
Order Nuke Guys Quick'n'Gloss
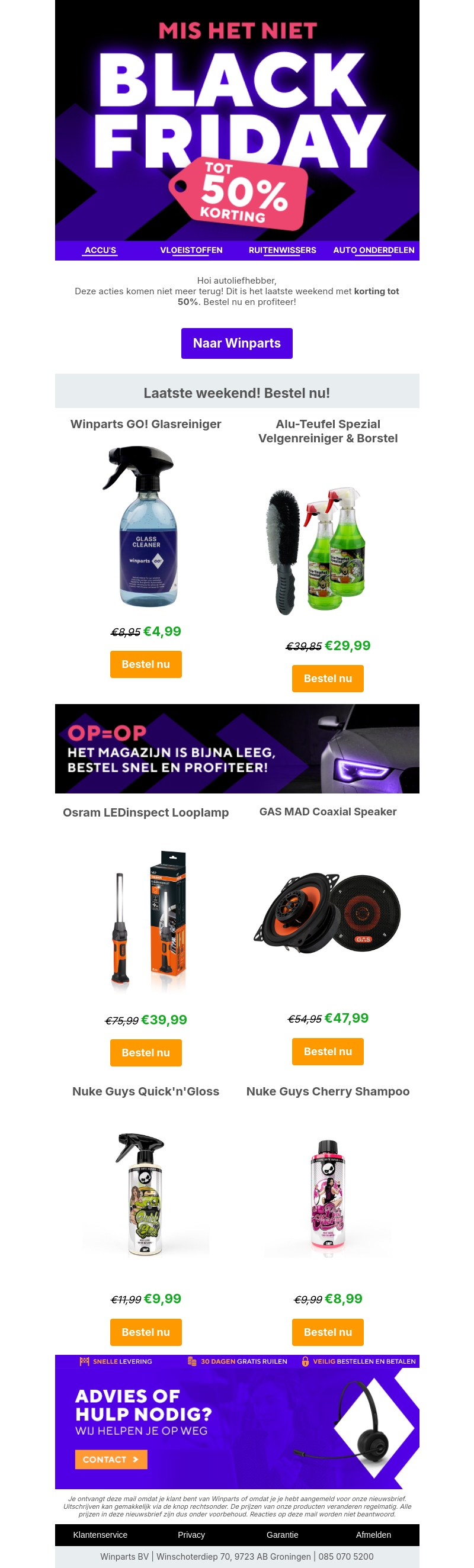pos(146,1332)
